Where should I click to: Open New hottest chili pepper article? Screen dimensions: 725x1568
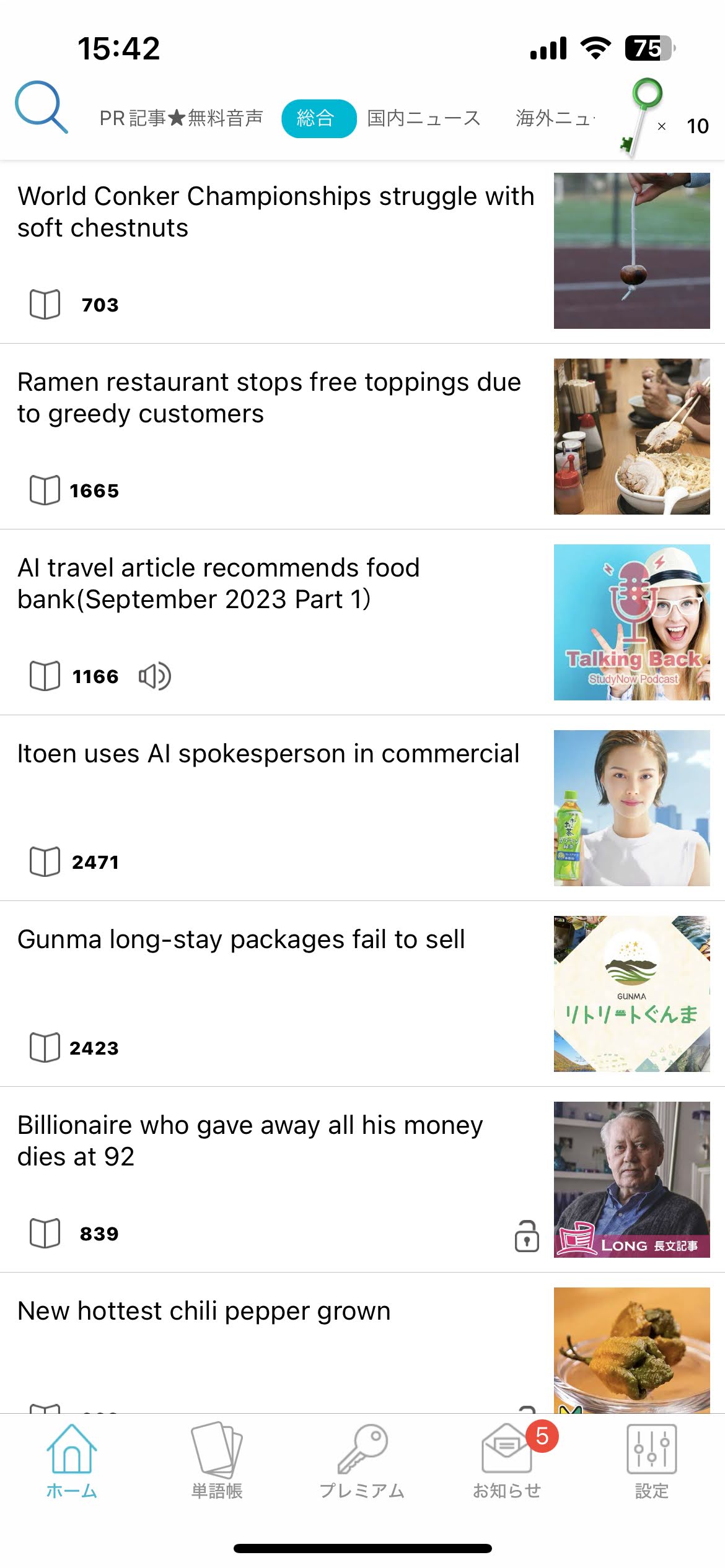pos(204,1311)
